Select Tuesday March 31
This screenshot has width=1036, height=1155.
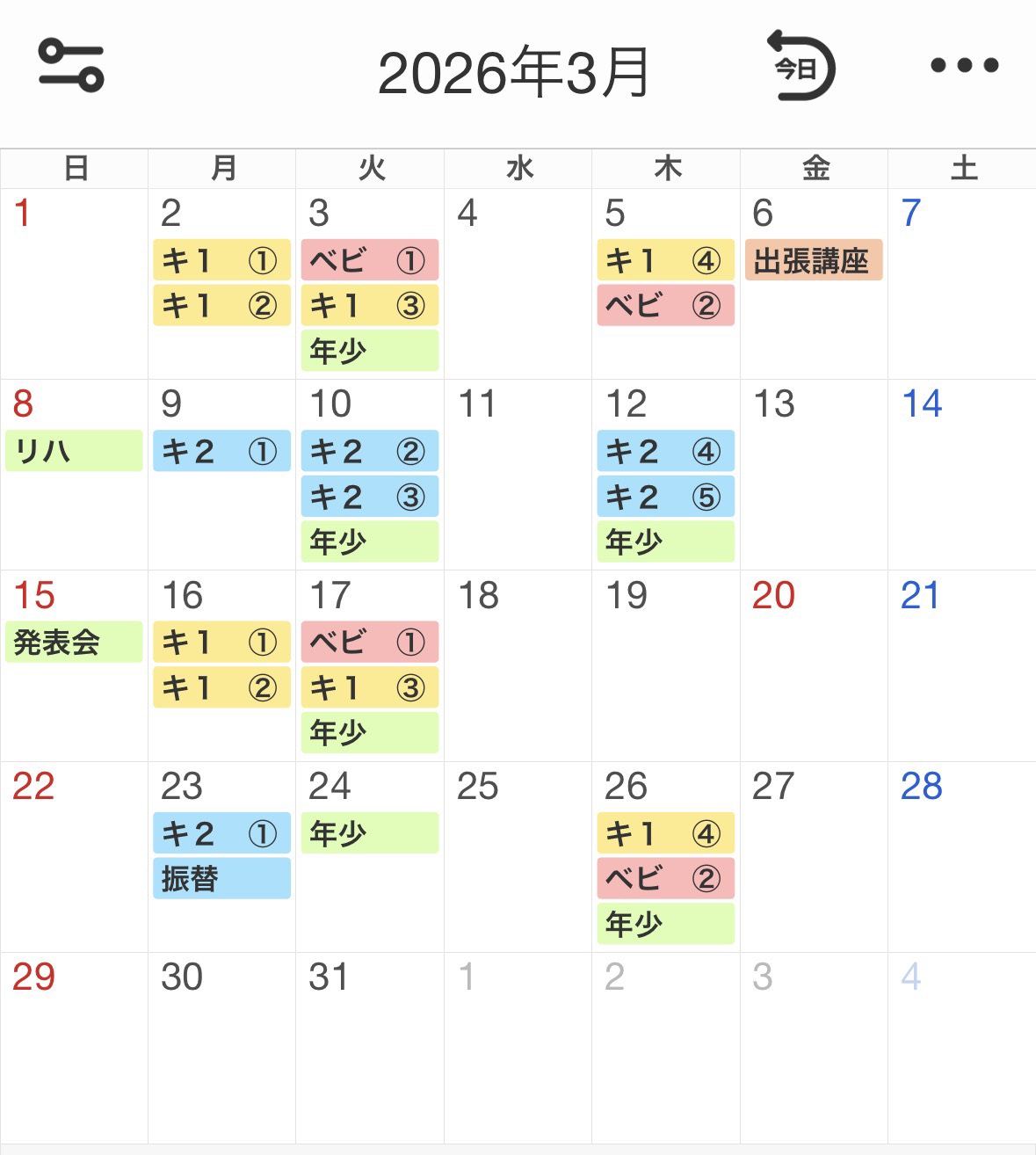click(369, 1046)
